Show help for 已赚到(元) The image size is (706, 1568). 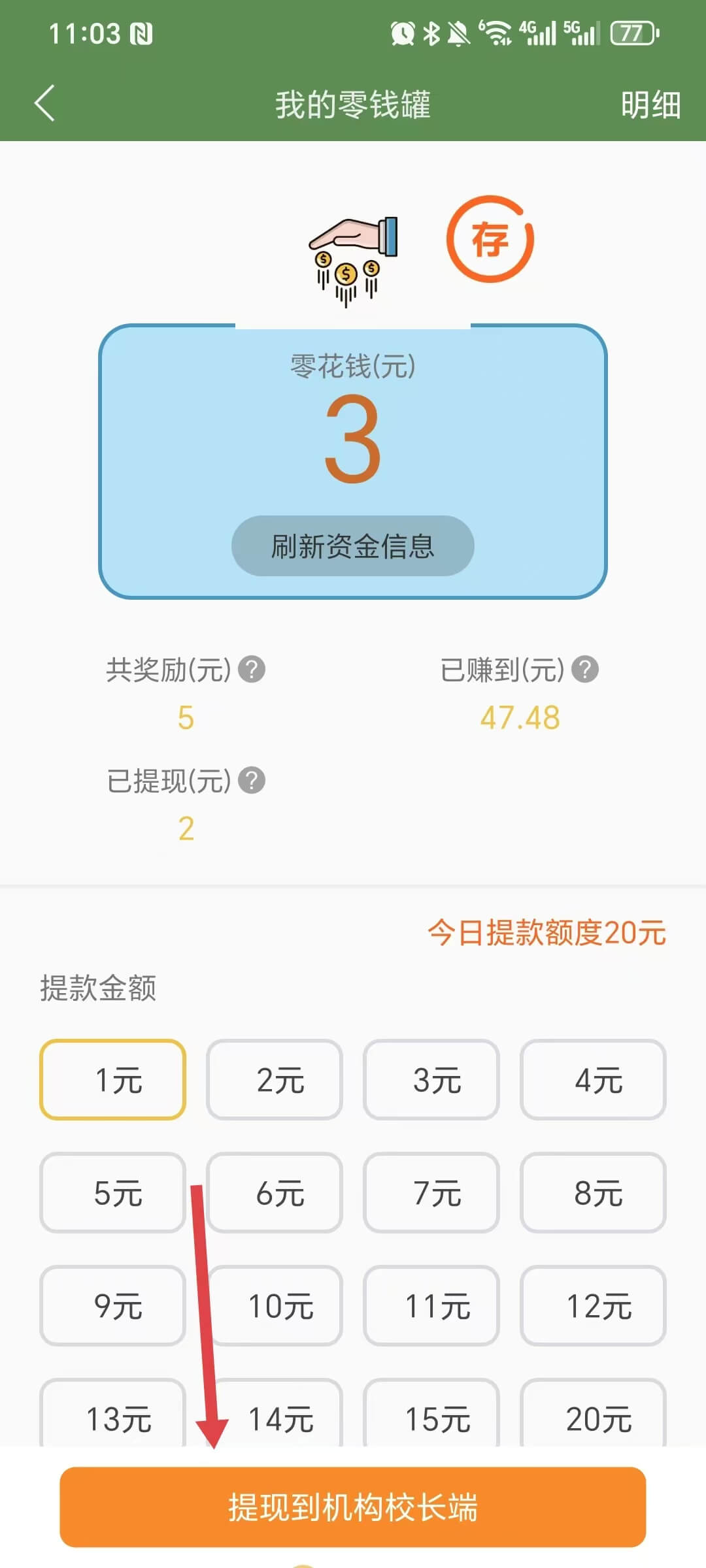[585, 670]
